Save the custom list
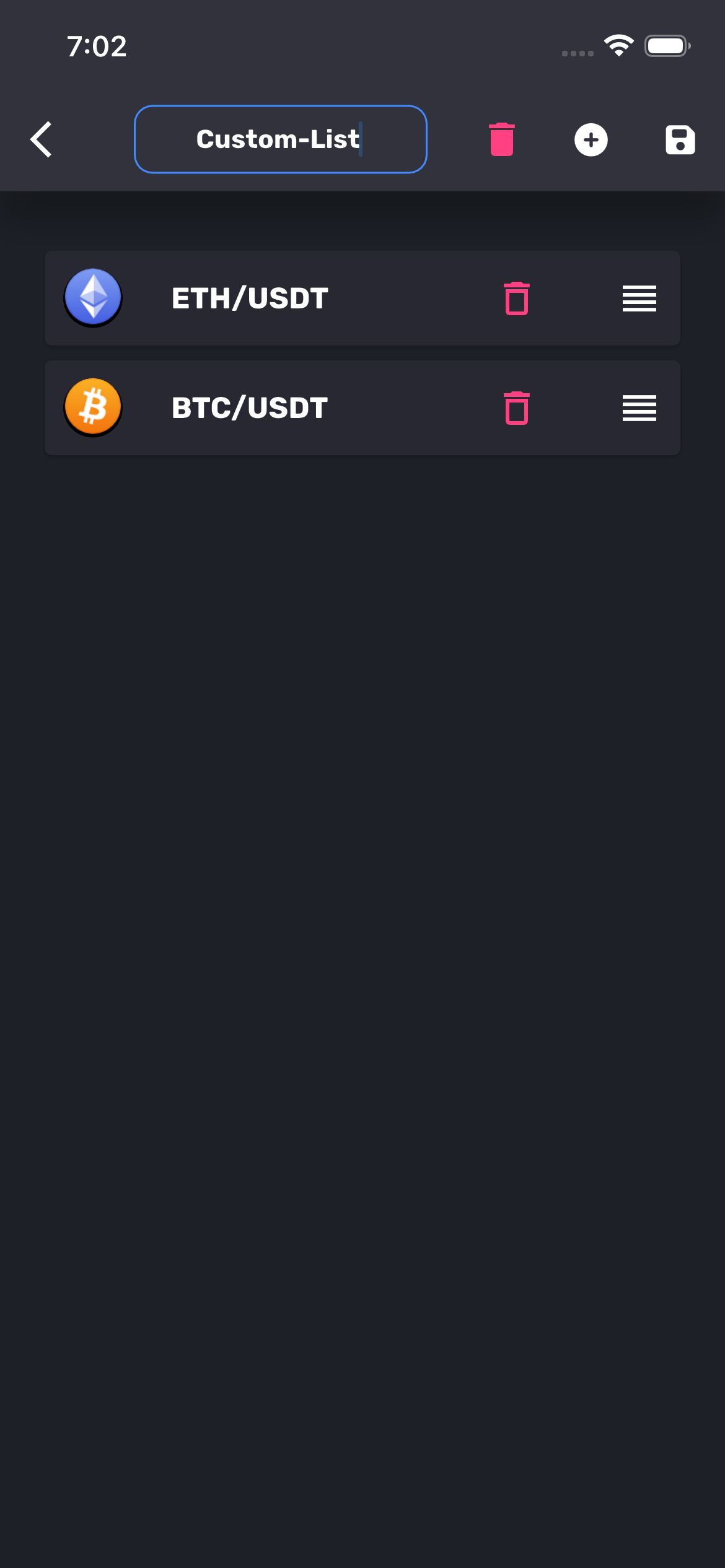This screenshot has width=725, height=1568. point(680,139)
